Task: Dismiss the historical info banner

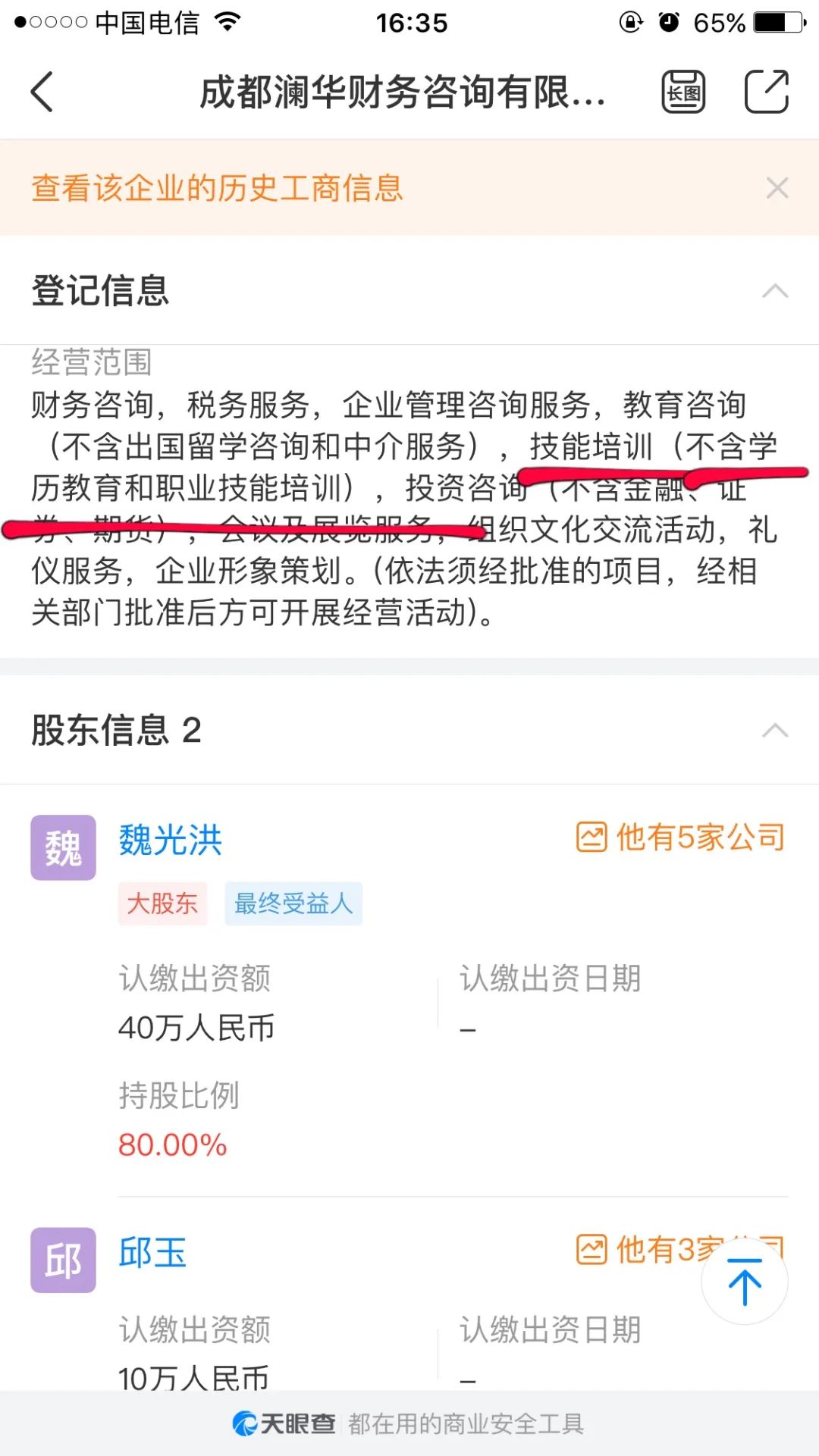Action: click(x=777, y=188)
